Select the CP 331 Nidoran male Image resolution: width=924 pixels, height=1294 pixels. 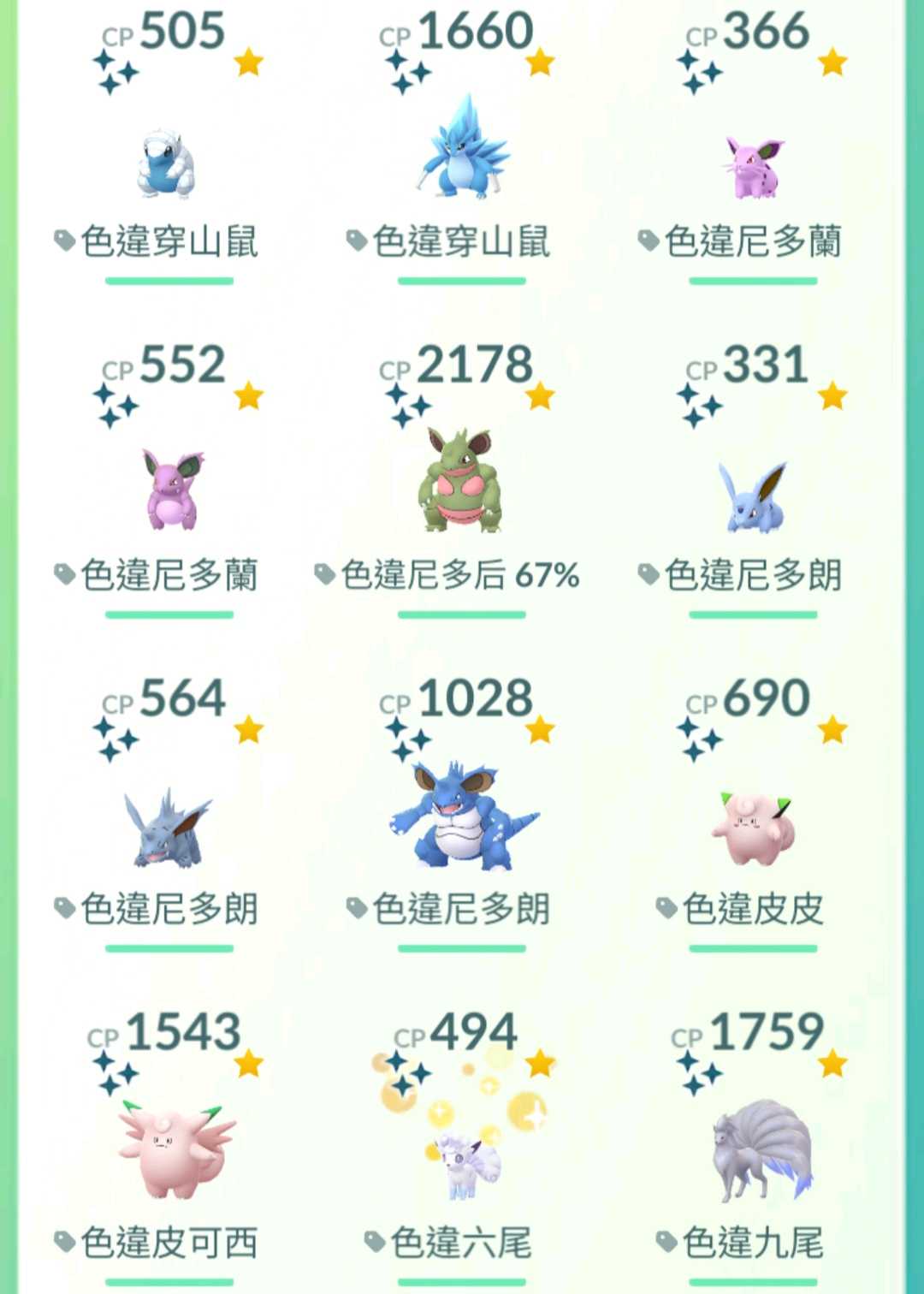[753, 498]
